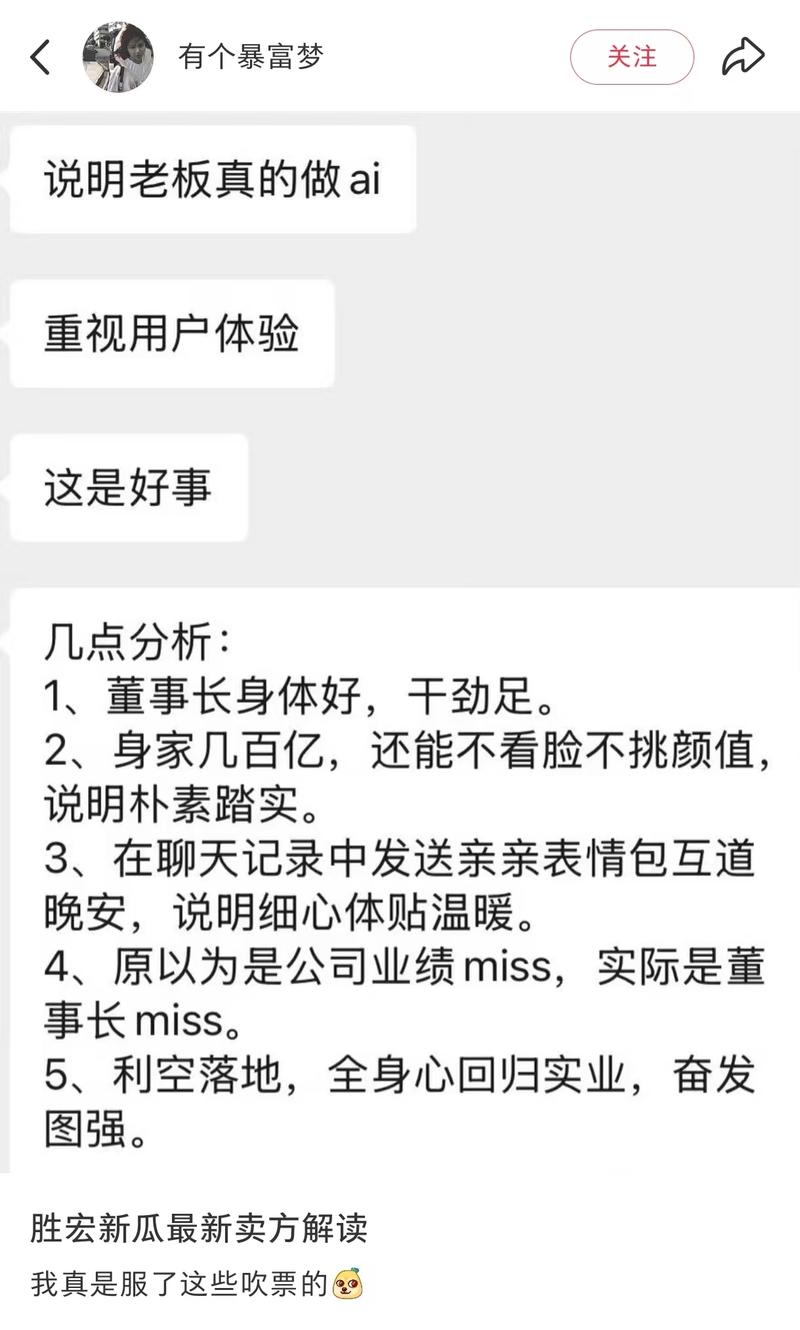Open 有个暴富梦's profile avatar

(117, 57)
